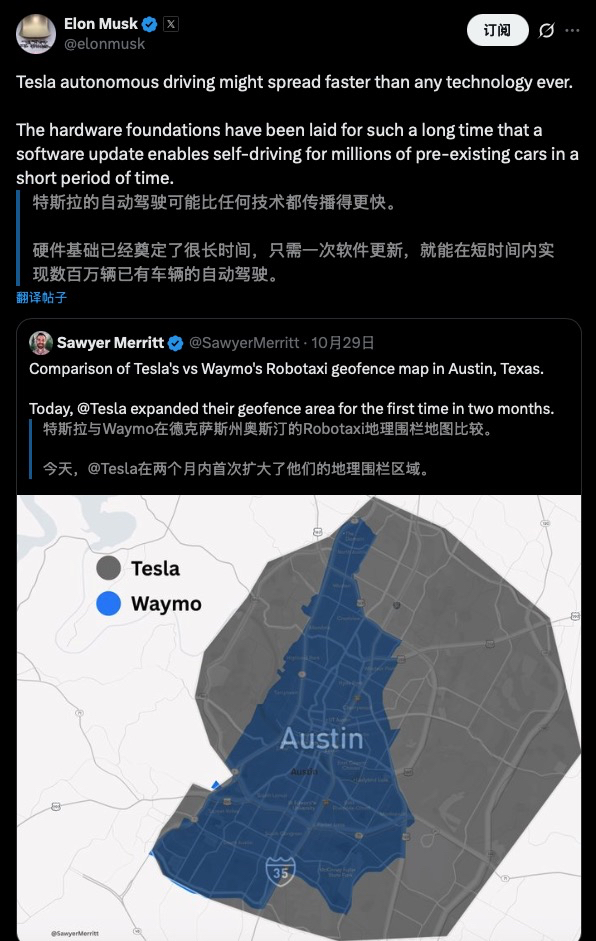This screenshot has width=596, height=941.
Task: Open the quoted Sawyer Merritt post
Action: [x=299, y=408]
